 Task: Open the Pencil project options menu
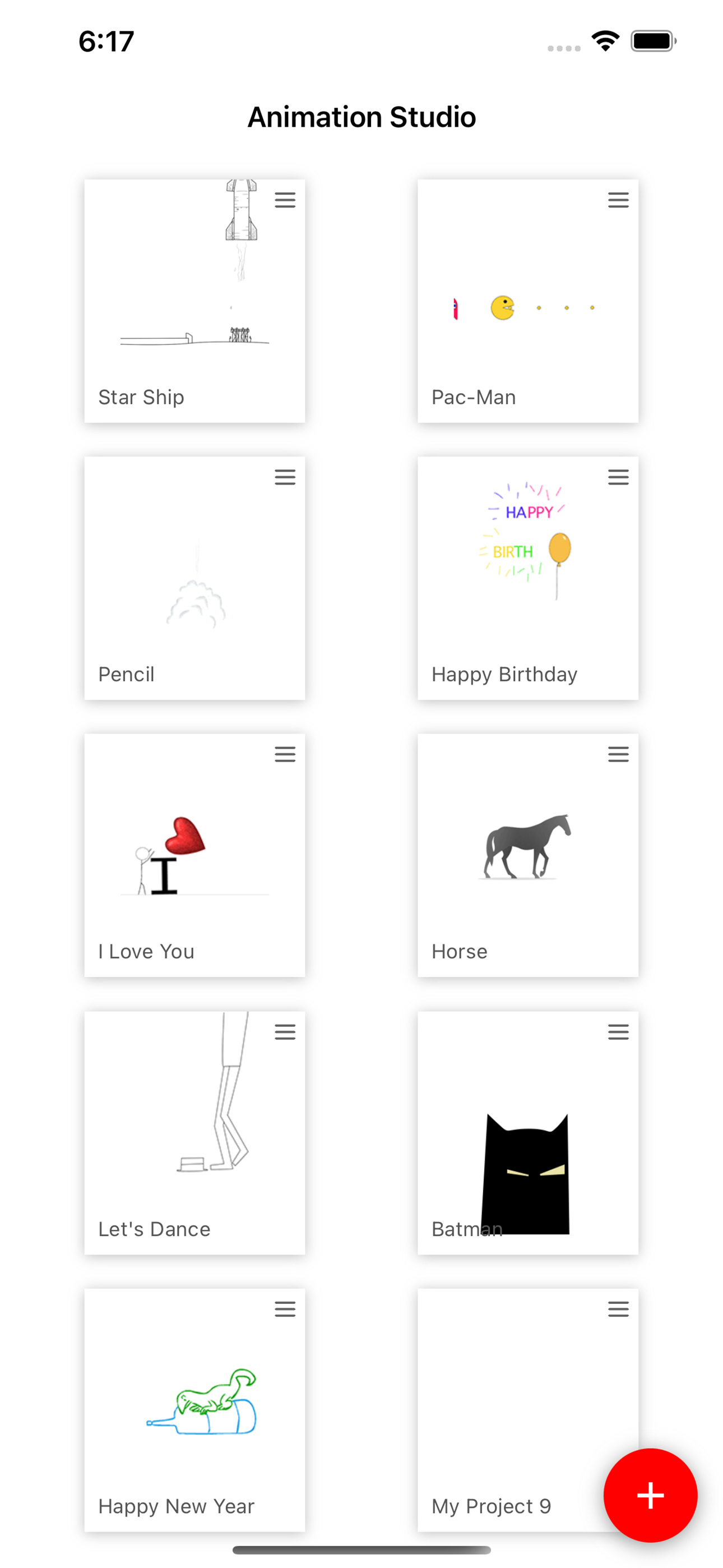[285, 477]
